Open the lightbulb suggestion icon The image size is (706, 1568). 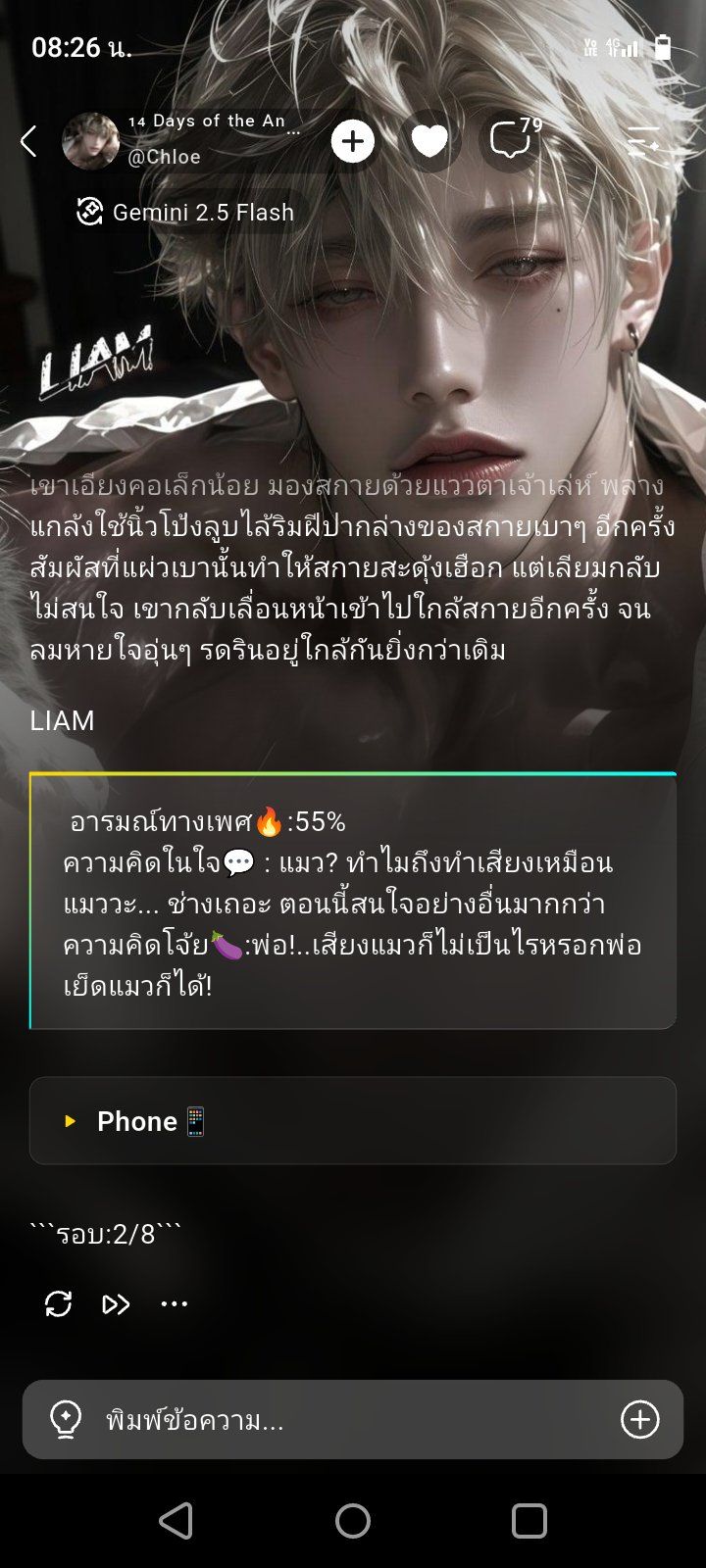click(65, 1419)
